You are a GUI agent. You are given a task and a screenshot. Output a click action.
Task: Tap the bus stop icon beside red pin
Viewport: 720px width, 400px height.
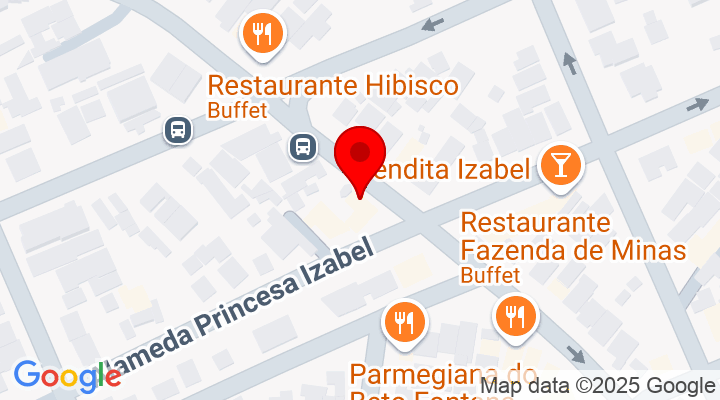point(302,147)
